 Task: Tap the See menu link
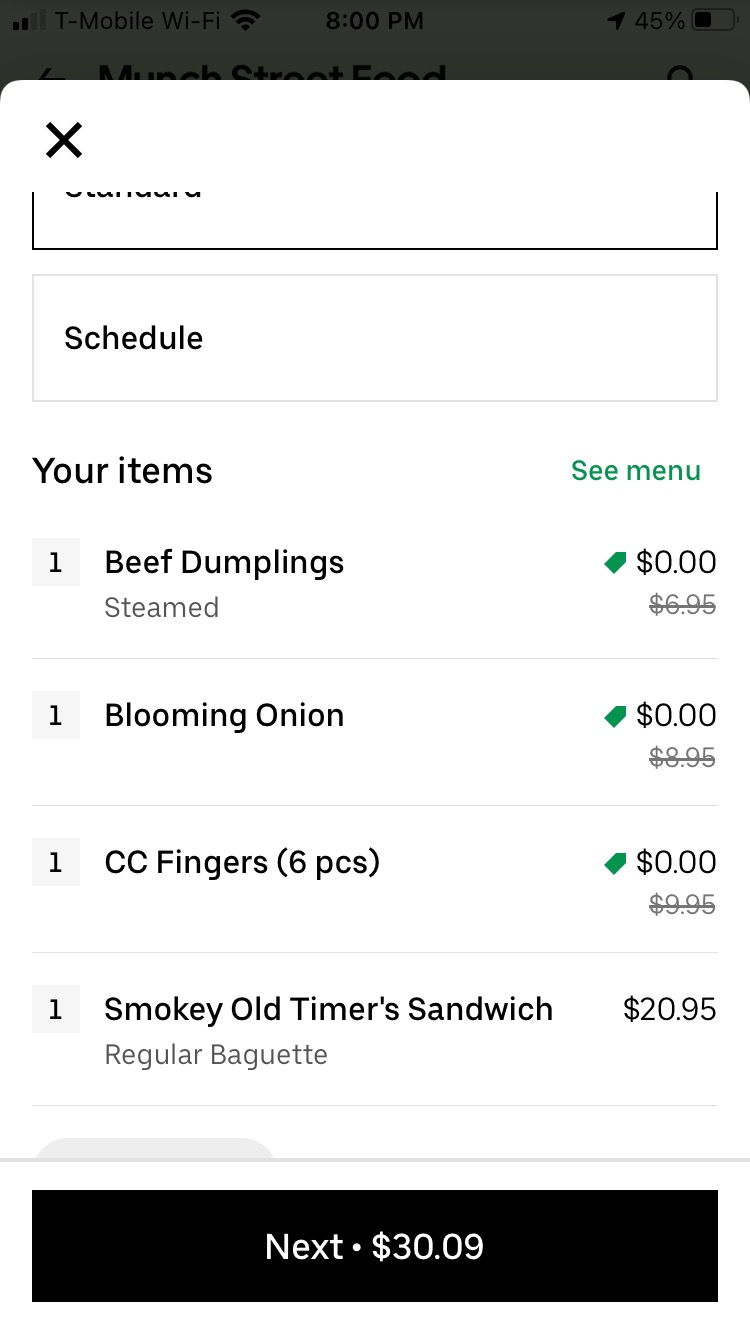click(x=635, y=470)
